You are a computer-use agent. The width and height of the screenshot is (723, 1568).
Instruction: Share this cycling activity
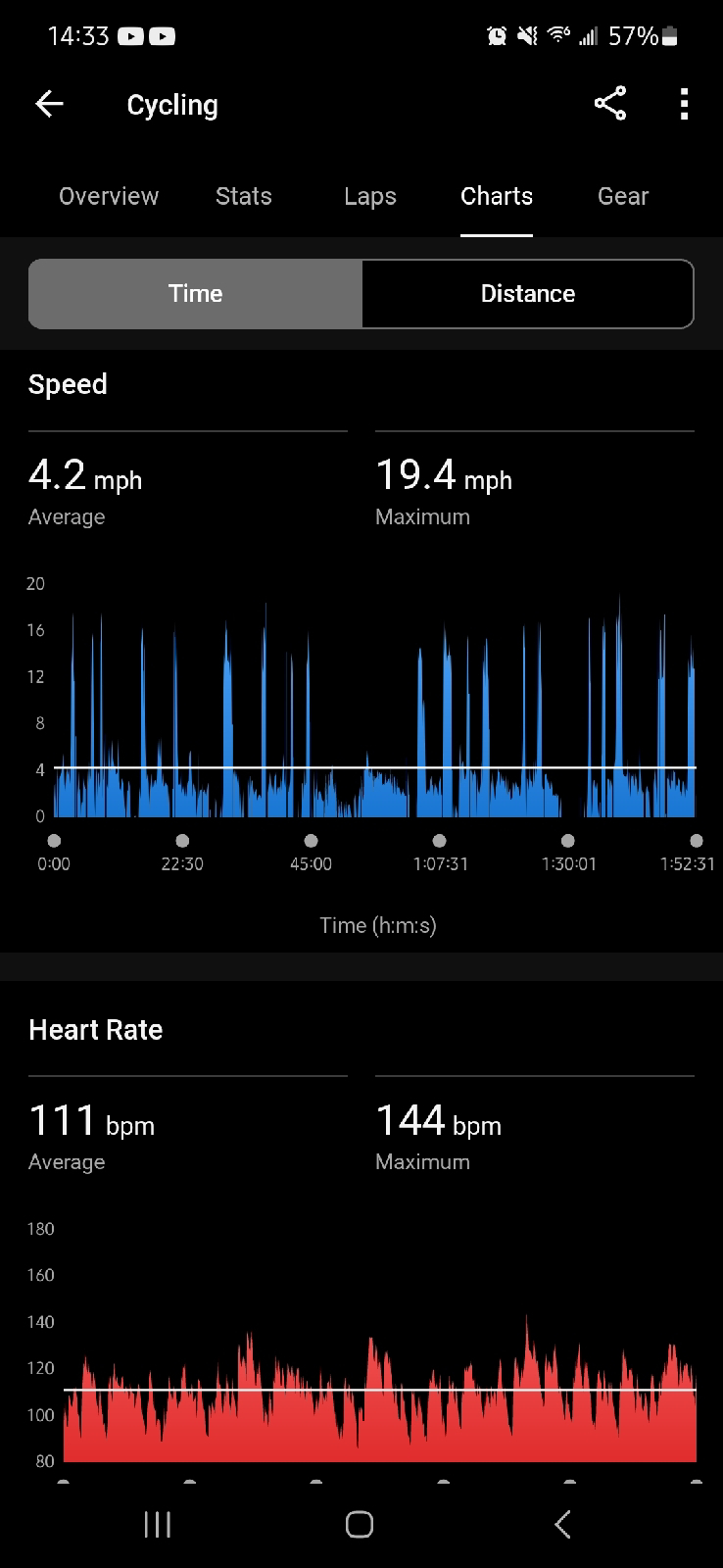tap(609, 104)
